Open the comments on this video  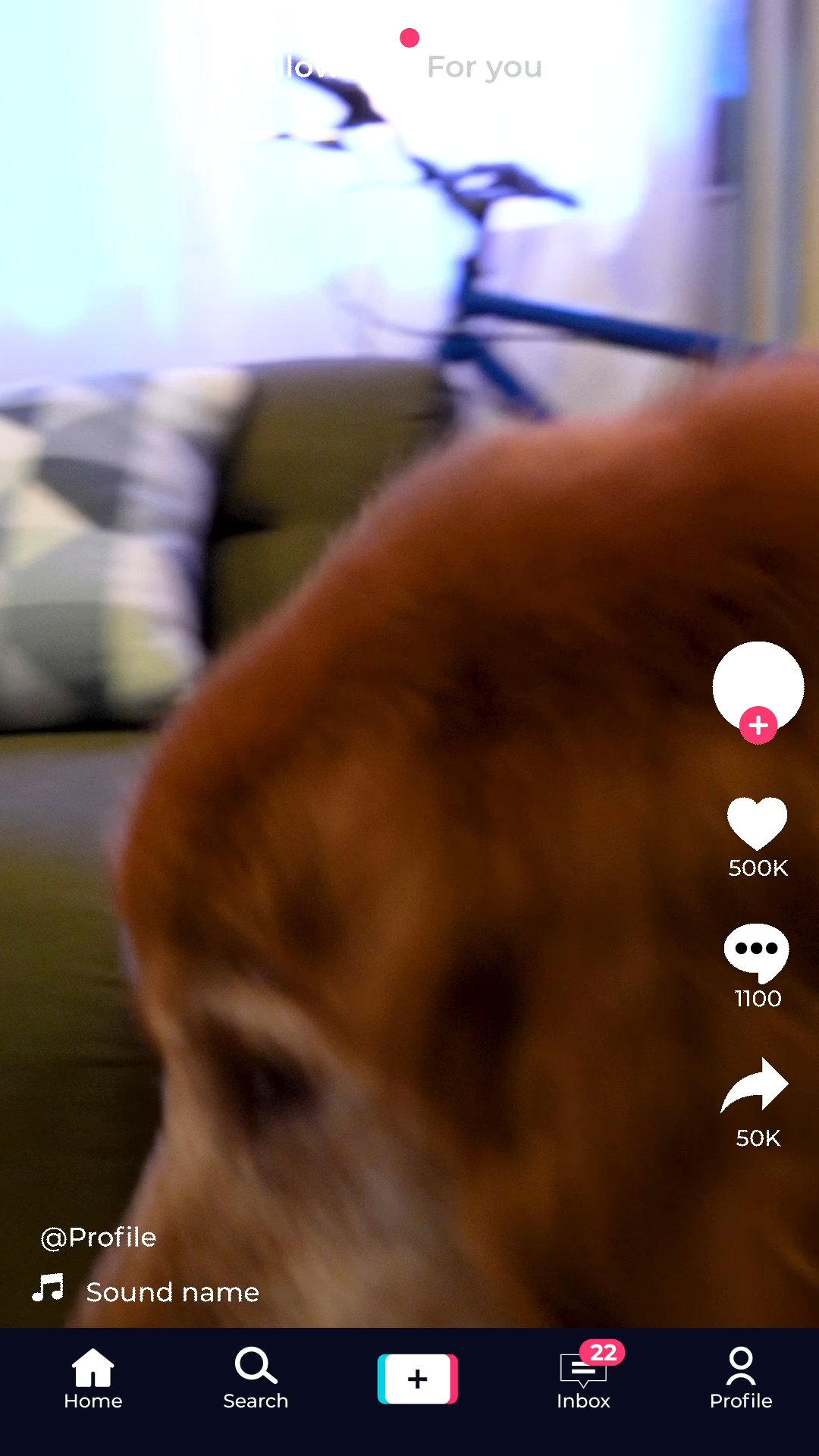coord(757,952)
